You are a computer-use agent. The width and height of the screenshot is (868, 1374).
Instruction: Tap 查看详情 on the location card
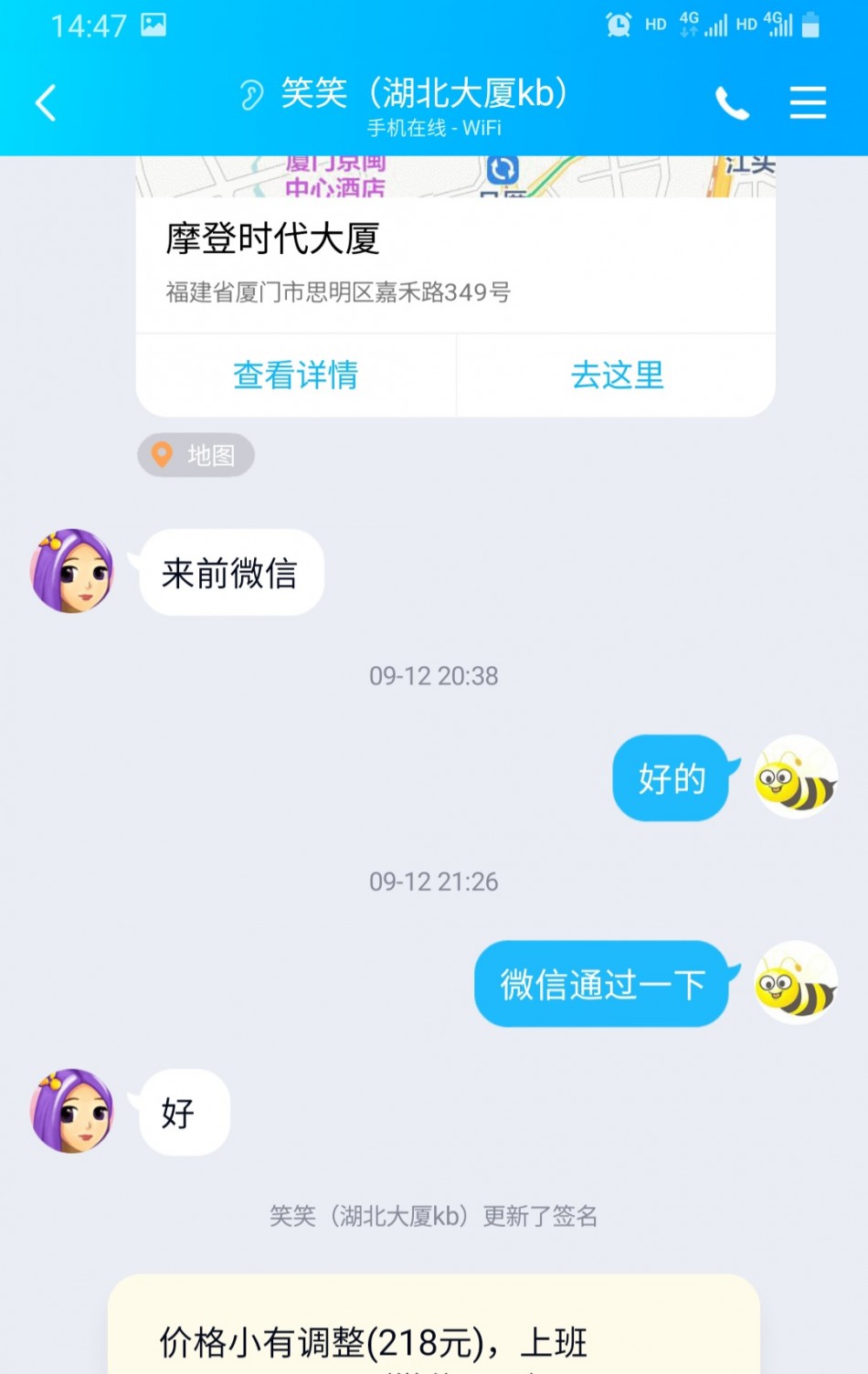(x=295, y=375)
